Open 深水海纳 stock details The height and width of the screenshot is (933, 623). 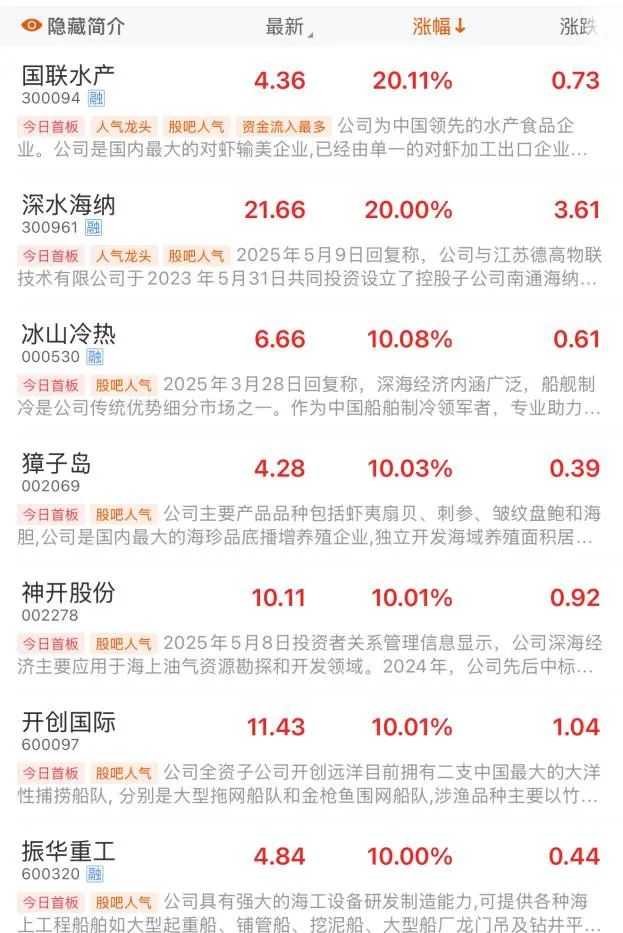(x=68, y=205)
